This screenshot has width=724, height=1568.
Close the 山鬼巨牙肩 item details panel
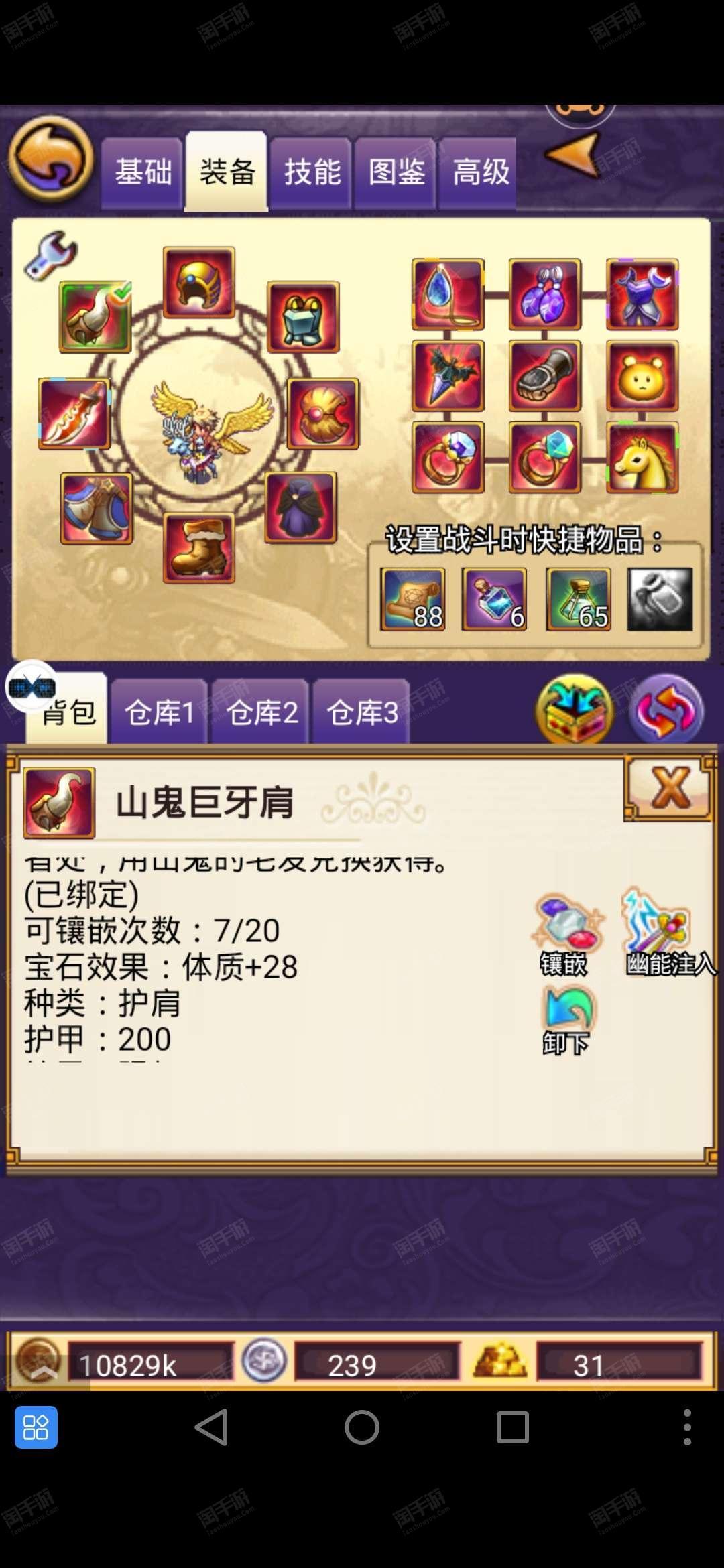tap(668, 788)
